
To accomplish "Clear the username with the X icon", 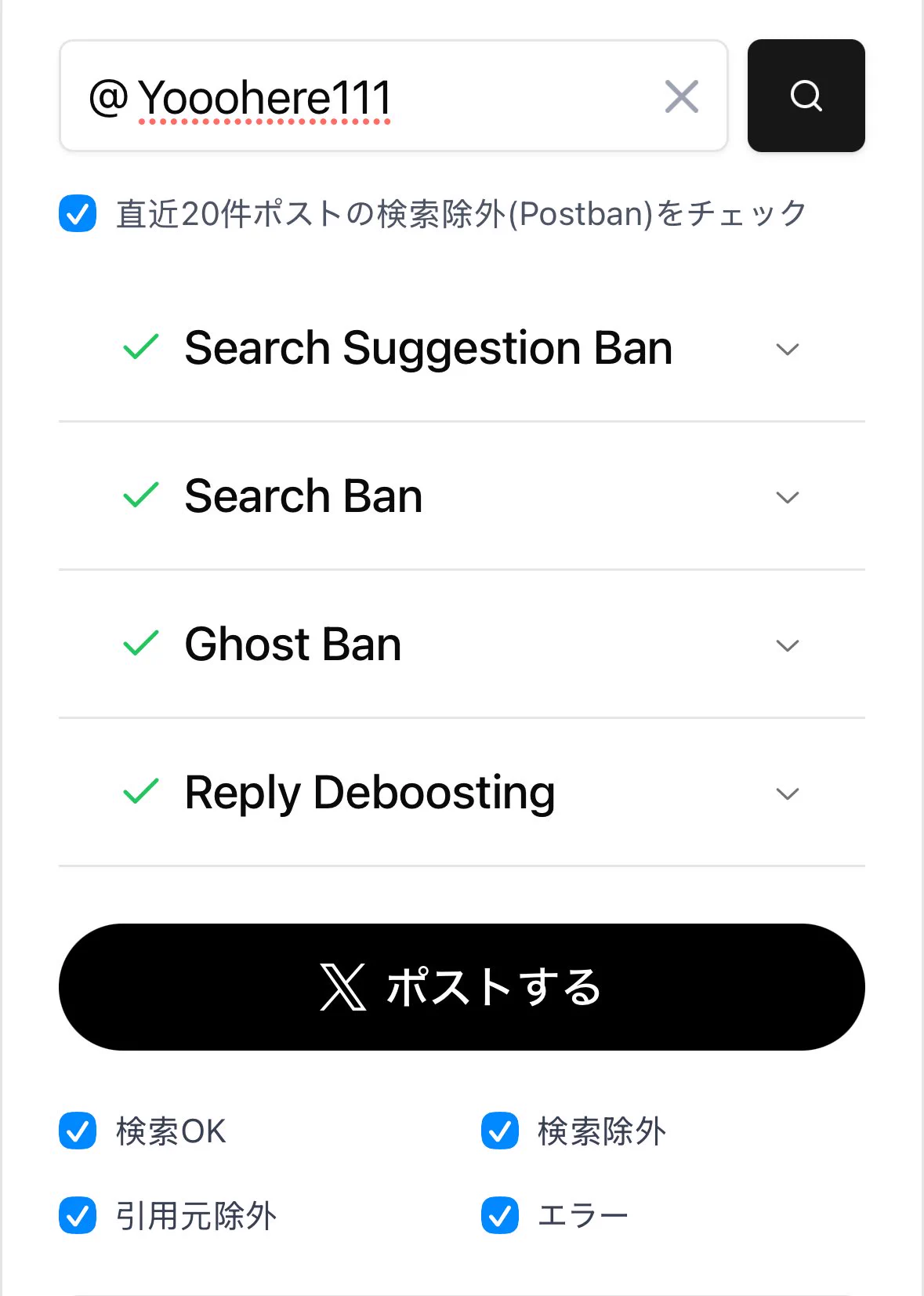I will 681,96.
